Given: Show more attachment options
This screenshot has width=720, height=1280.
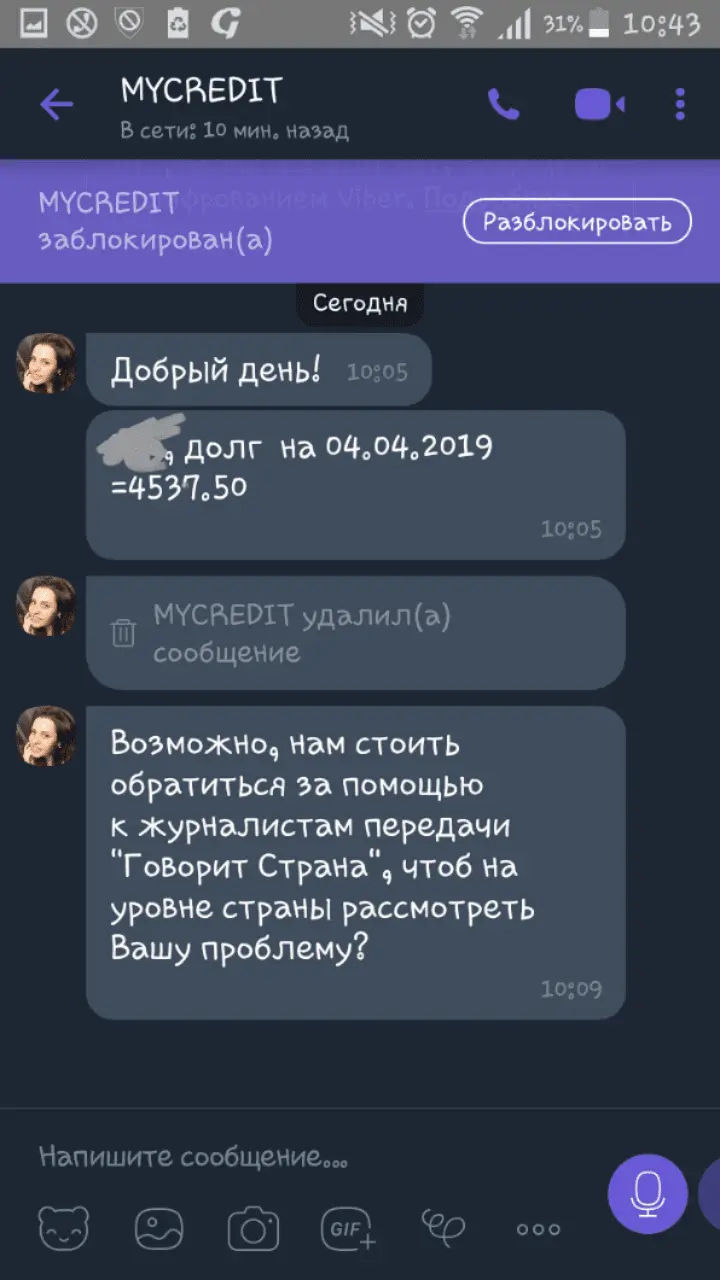Looking at the screenshot, I should click(x=538, y=1229).
